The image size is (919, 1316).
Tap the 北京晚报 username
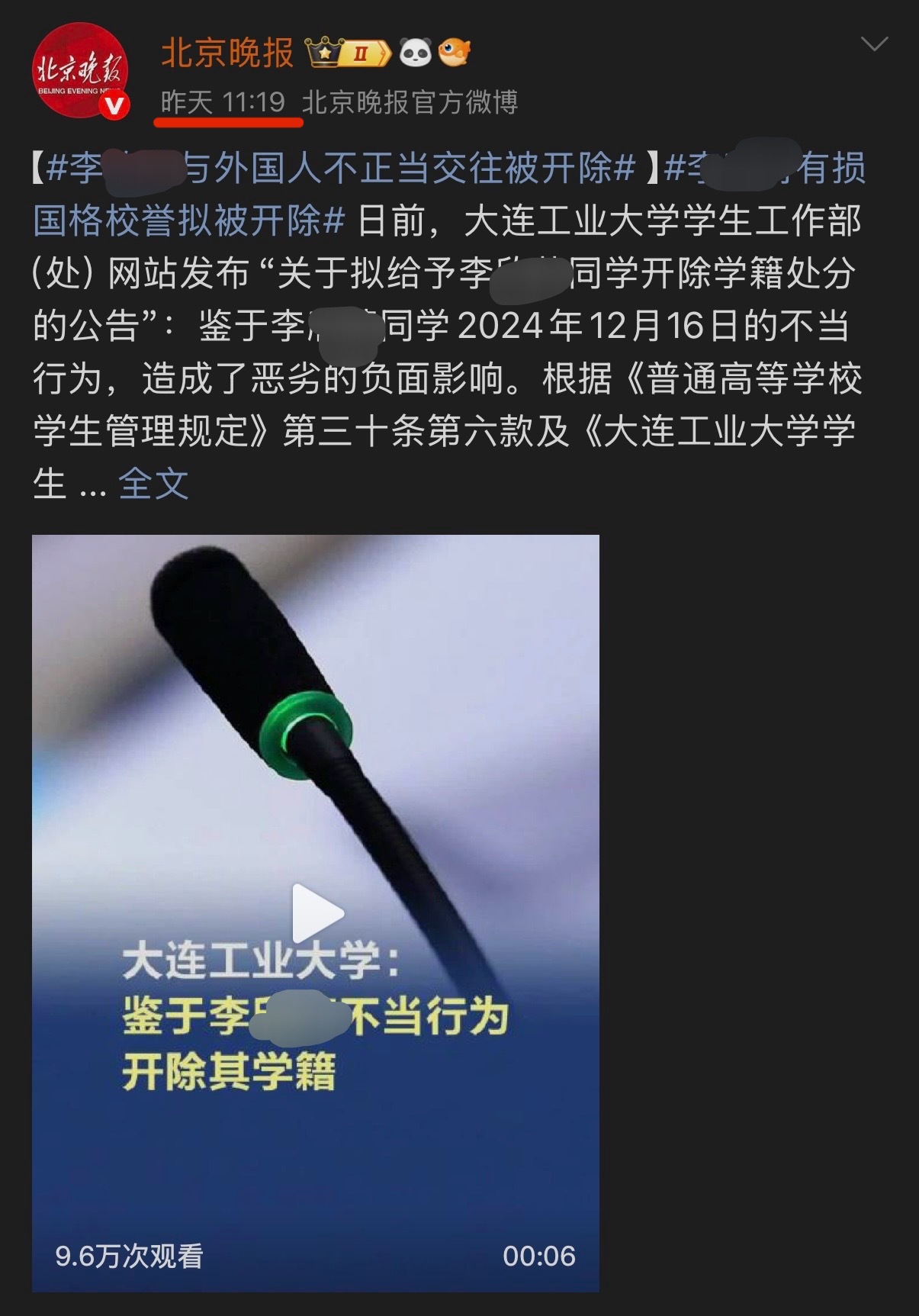227,53
